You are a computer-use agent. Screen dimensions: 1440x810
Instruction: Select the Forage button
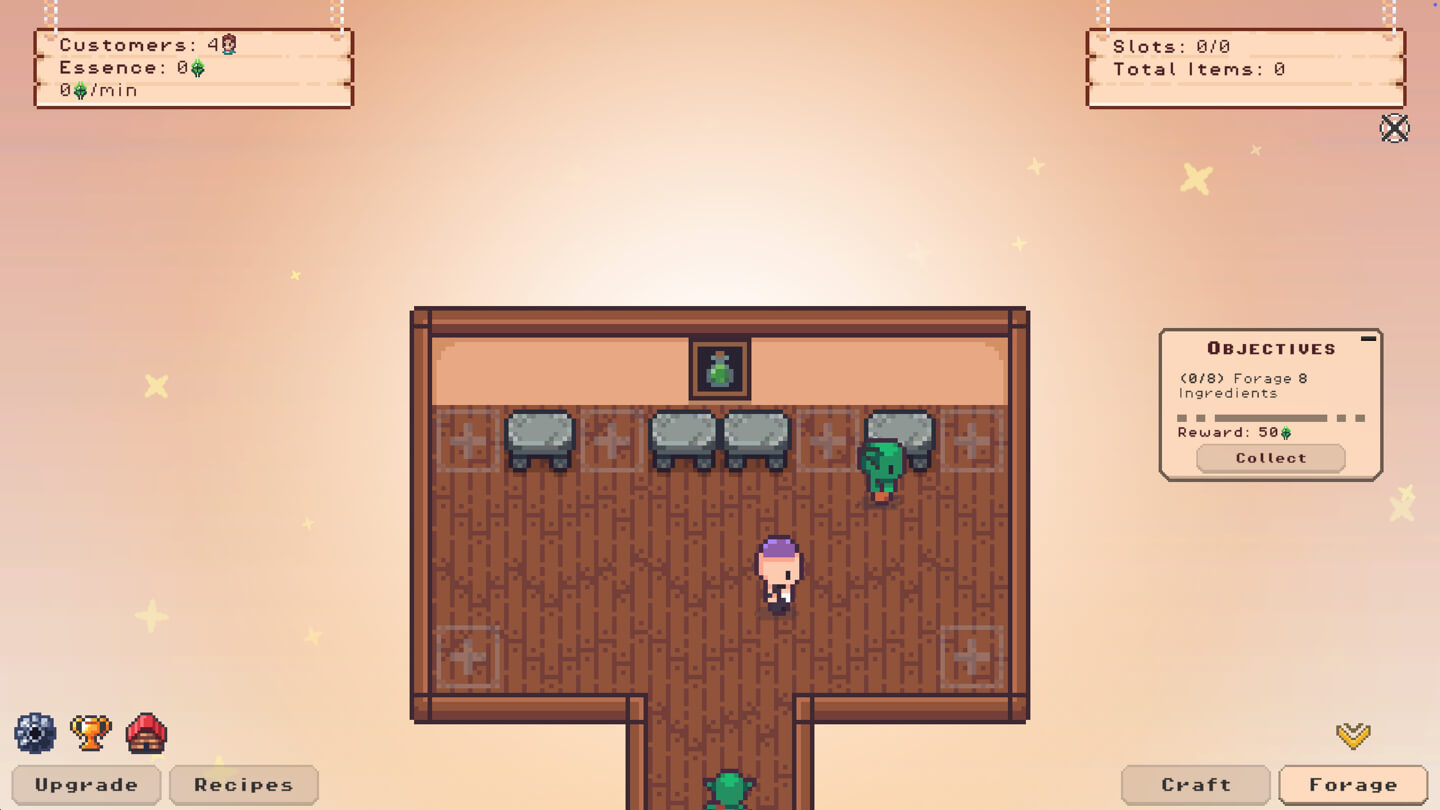point(1353,785)
